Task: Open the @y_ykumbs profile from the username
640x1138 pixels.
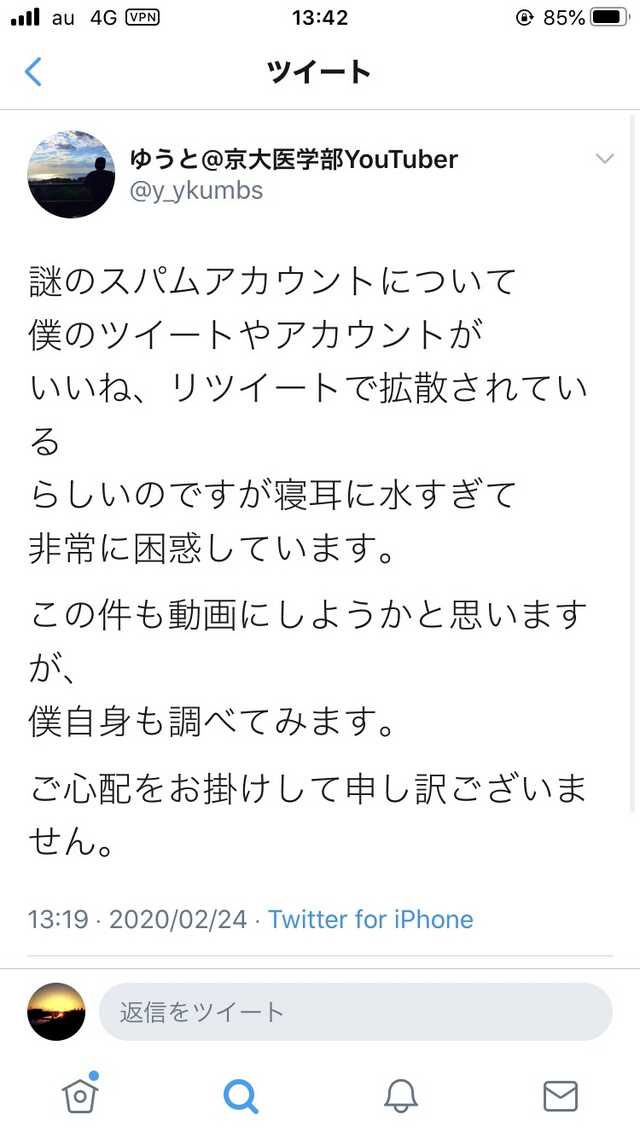Action: coord(196,190)
